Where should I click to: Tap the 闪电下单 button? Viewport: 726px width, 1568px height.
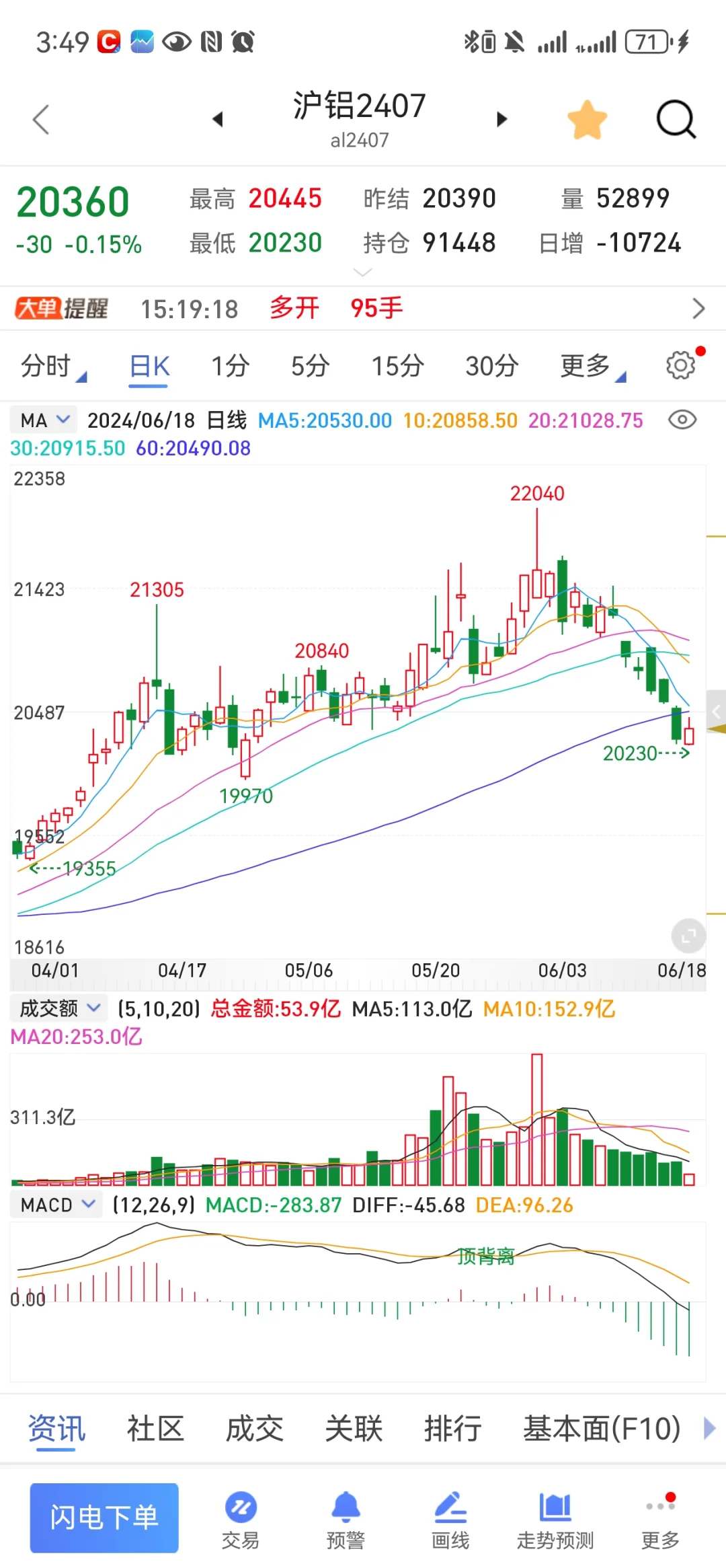(104, 1518)
